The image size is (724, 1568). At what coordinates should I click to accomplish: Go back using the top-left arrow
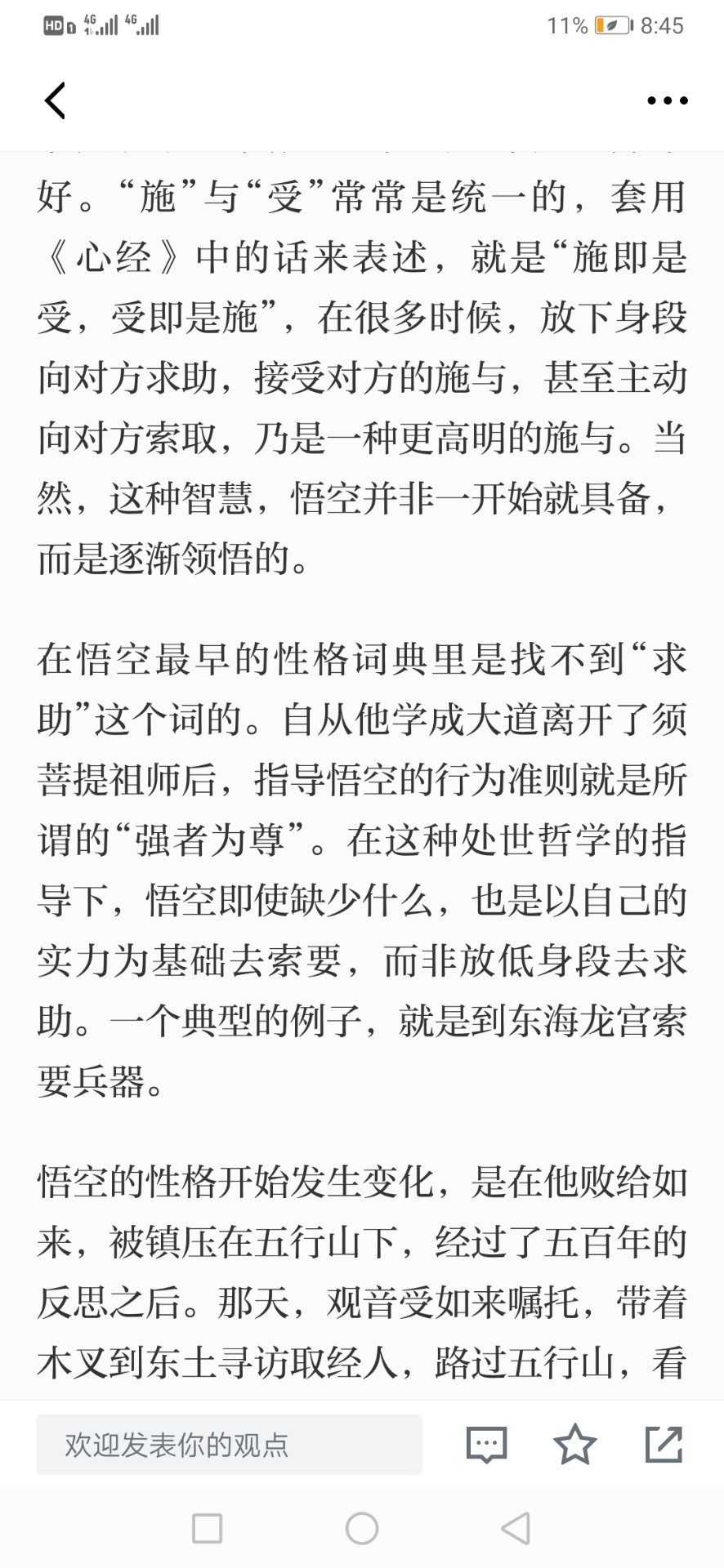coord(55,100)
